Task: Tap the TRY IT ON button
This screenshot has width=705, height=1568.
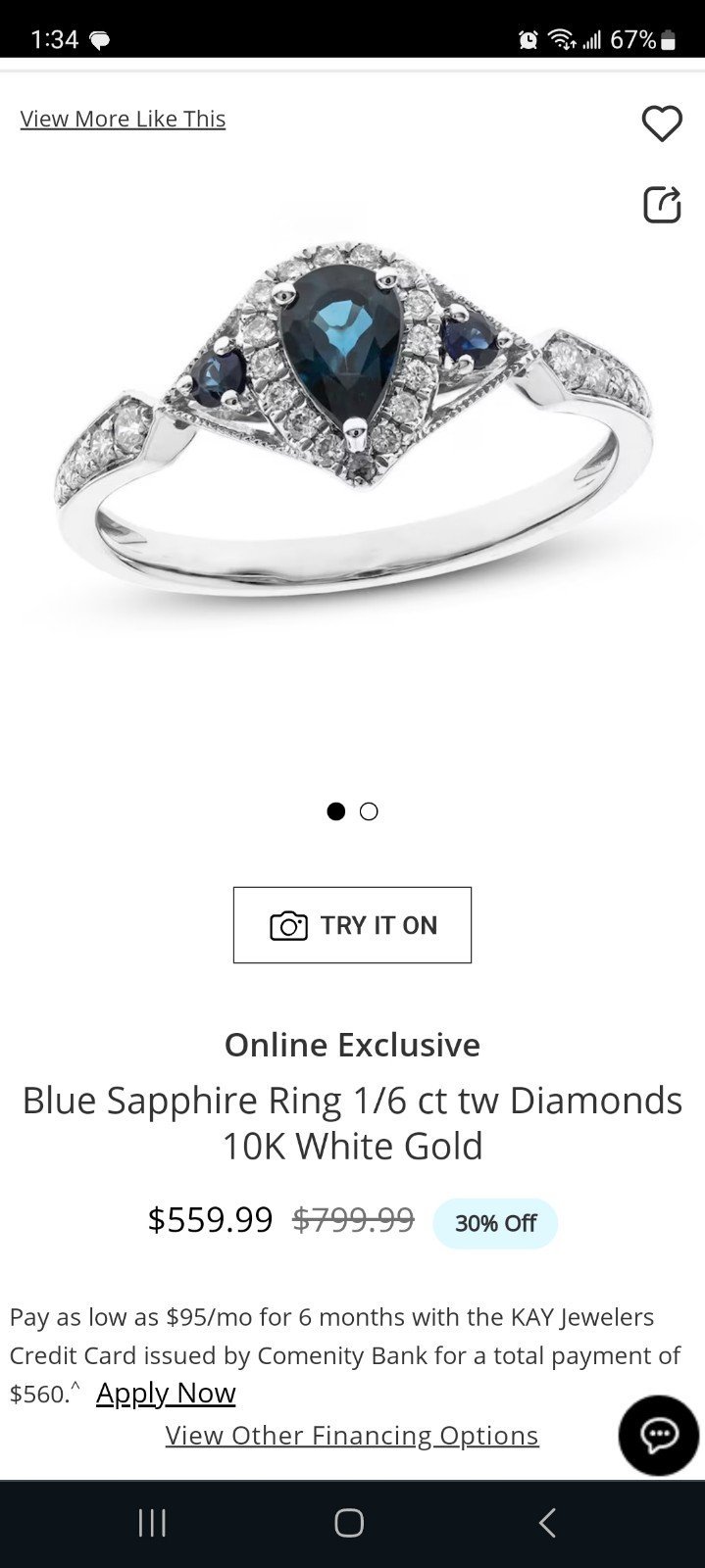Action: coord(352,925)
